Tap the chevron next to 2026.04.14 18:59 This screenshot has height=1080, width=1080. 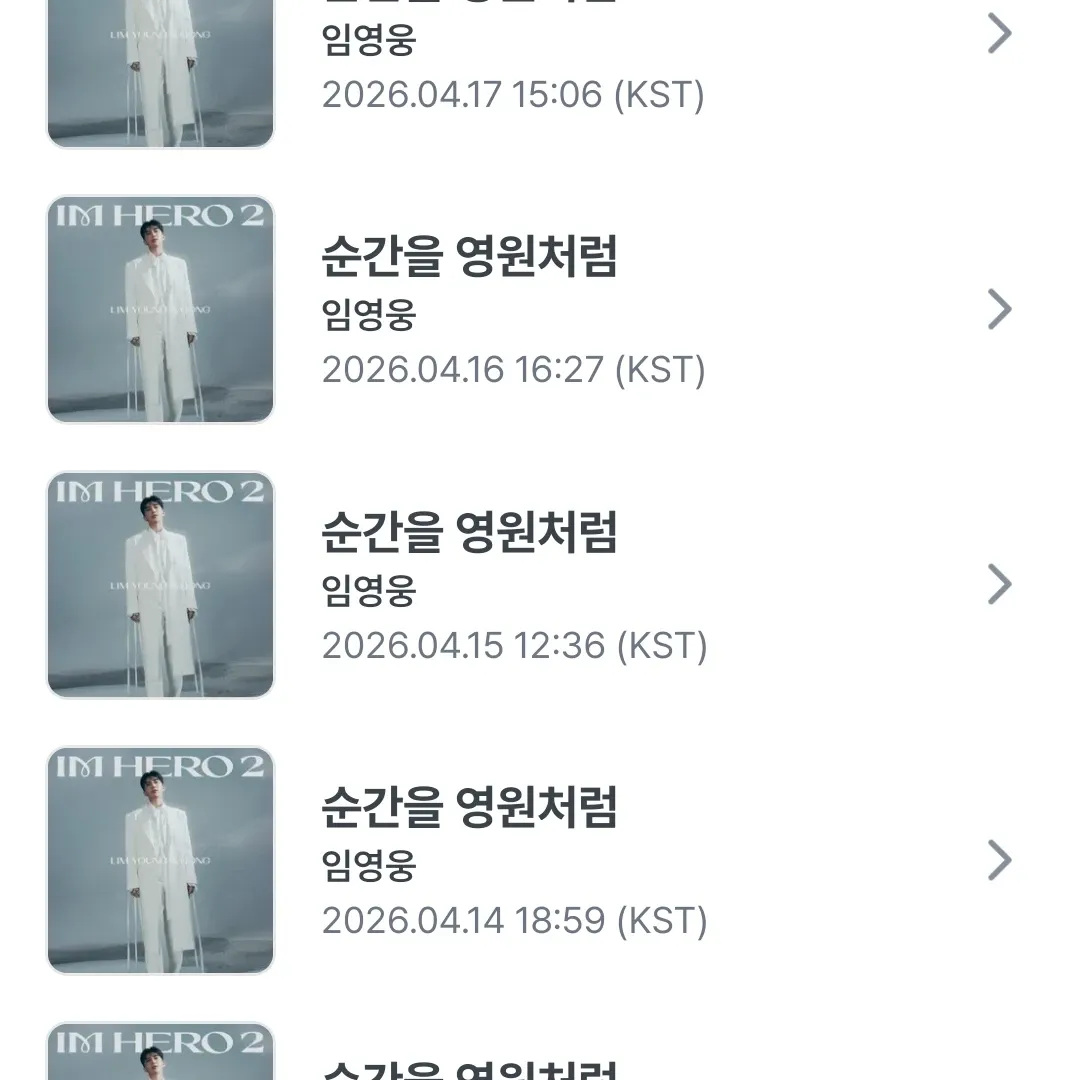coord(999,860)
